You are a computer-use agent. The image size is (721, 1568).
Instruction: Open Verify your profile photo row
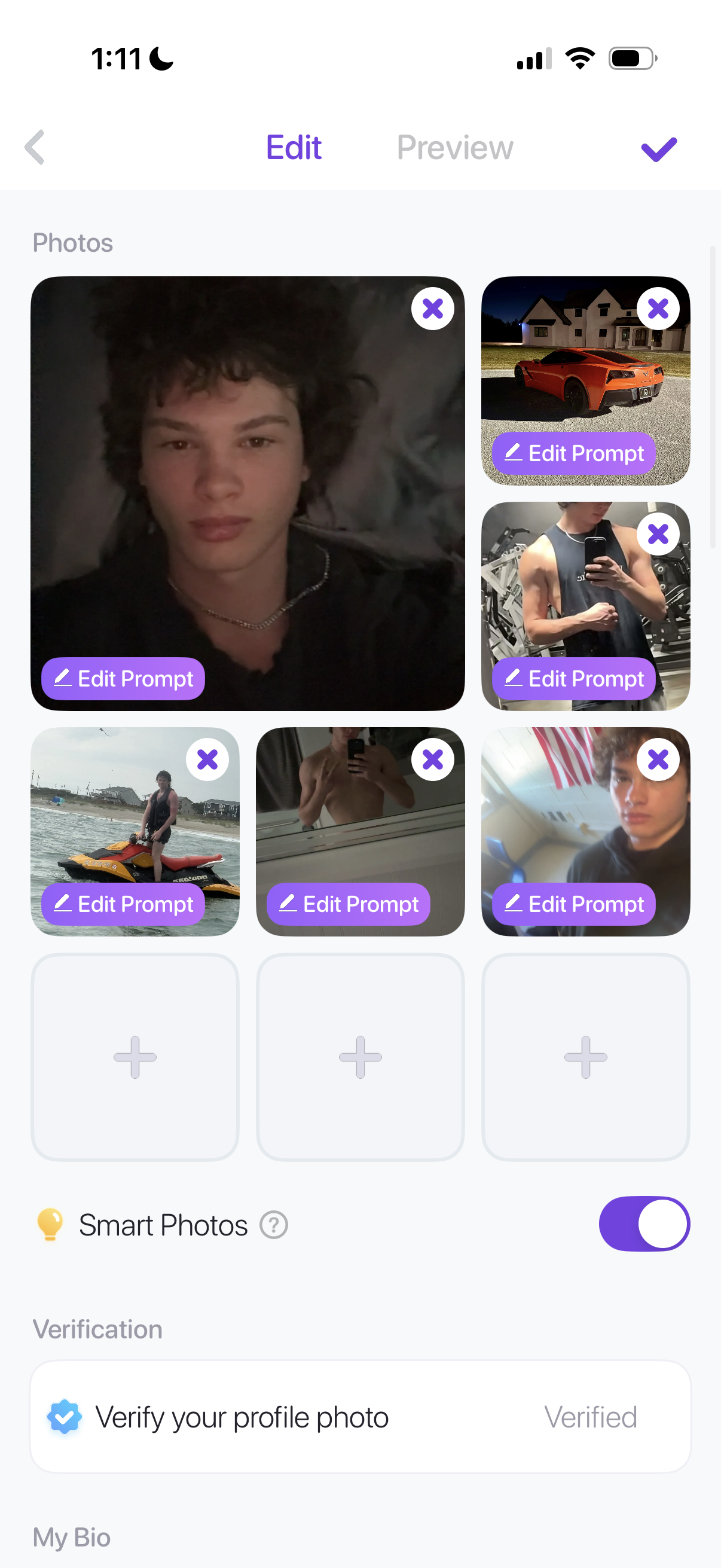(360, 1417)
